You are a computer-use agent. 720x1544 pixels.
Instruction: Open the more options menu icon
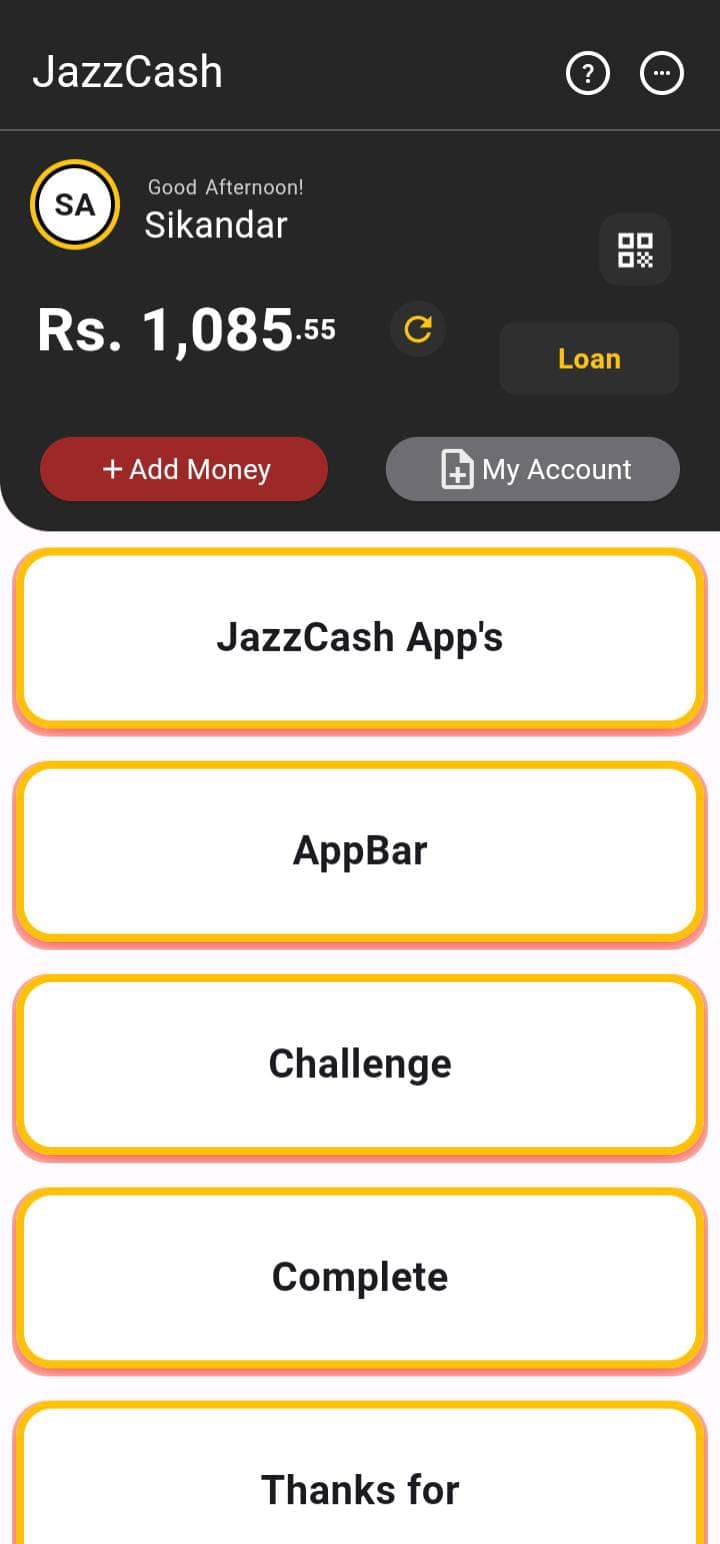pyautogui.click(x=661, y=73)
